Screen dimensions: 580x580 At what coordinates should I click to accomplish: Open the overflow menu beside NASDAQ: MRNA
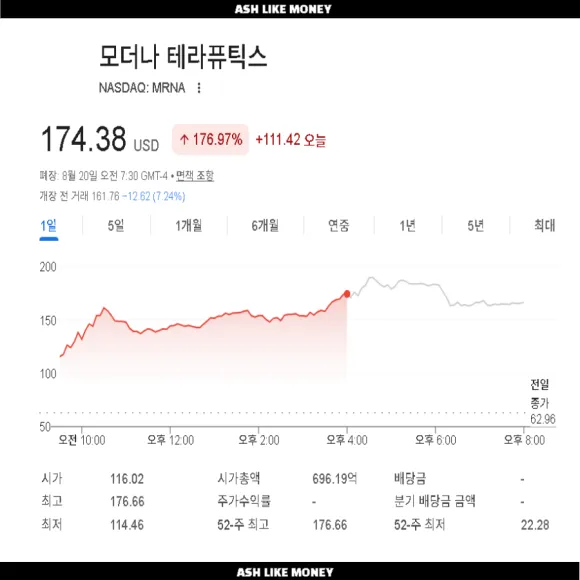click(199, 88)
